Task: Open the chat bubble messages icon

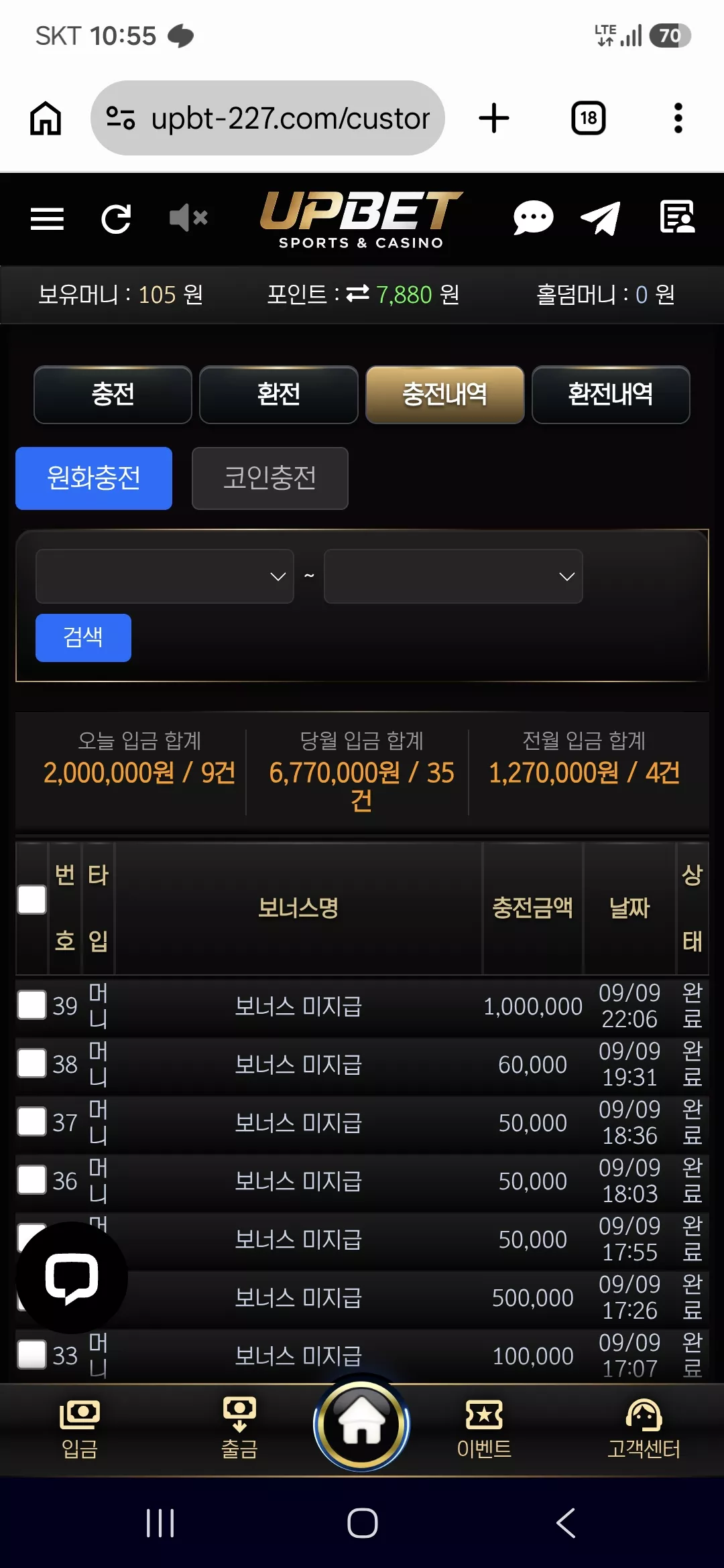Action: pyautogui.click(x=533, y=218)
